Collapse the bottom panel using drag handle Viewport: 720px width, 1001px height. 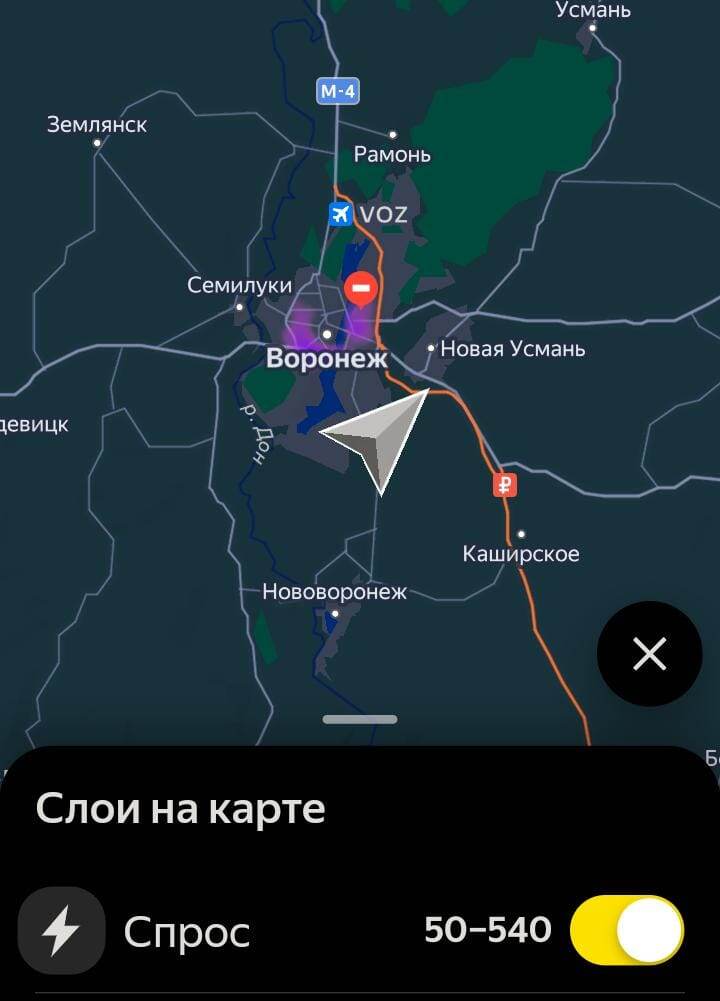pos(360,719)
